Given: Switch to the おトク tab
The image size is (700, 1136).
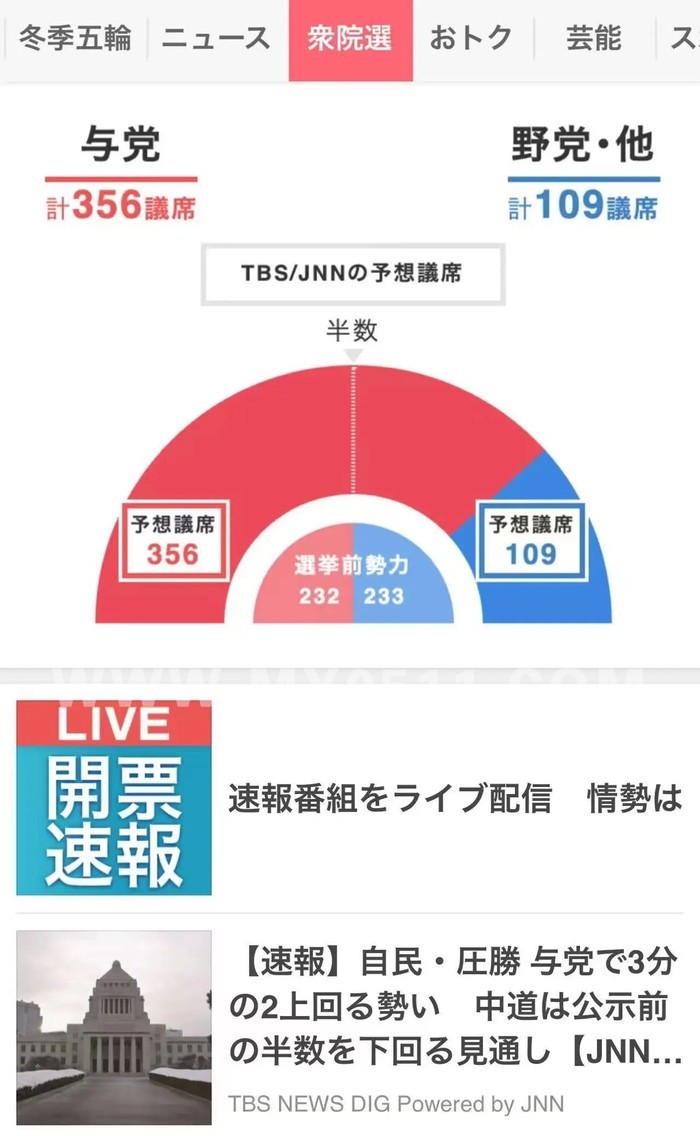Looking at the screenshot, I should [471, 40].
